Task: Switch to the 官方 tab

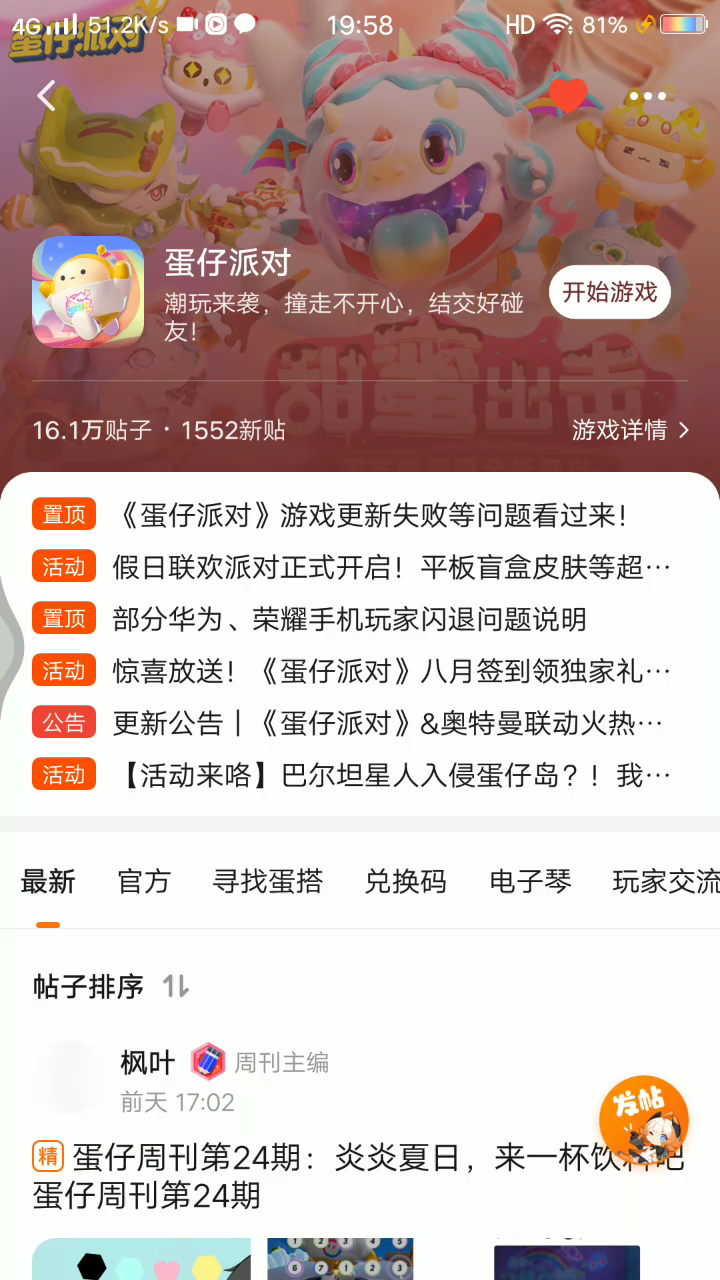Action: (x=144, y=881)
